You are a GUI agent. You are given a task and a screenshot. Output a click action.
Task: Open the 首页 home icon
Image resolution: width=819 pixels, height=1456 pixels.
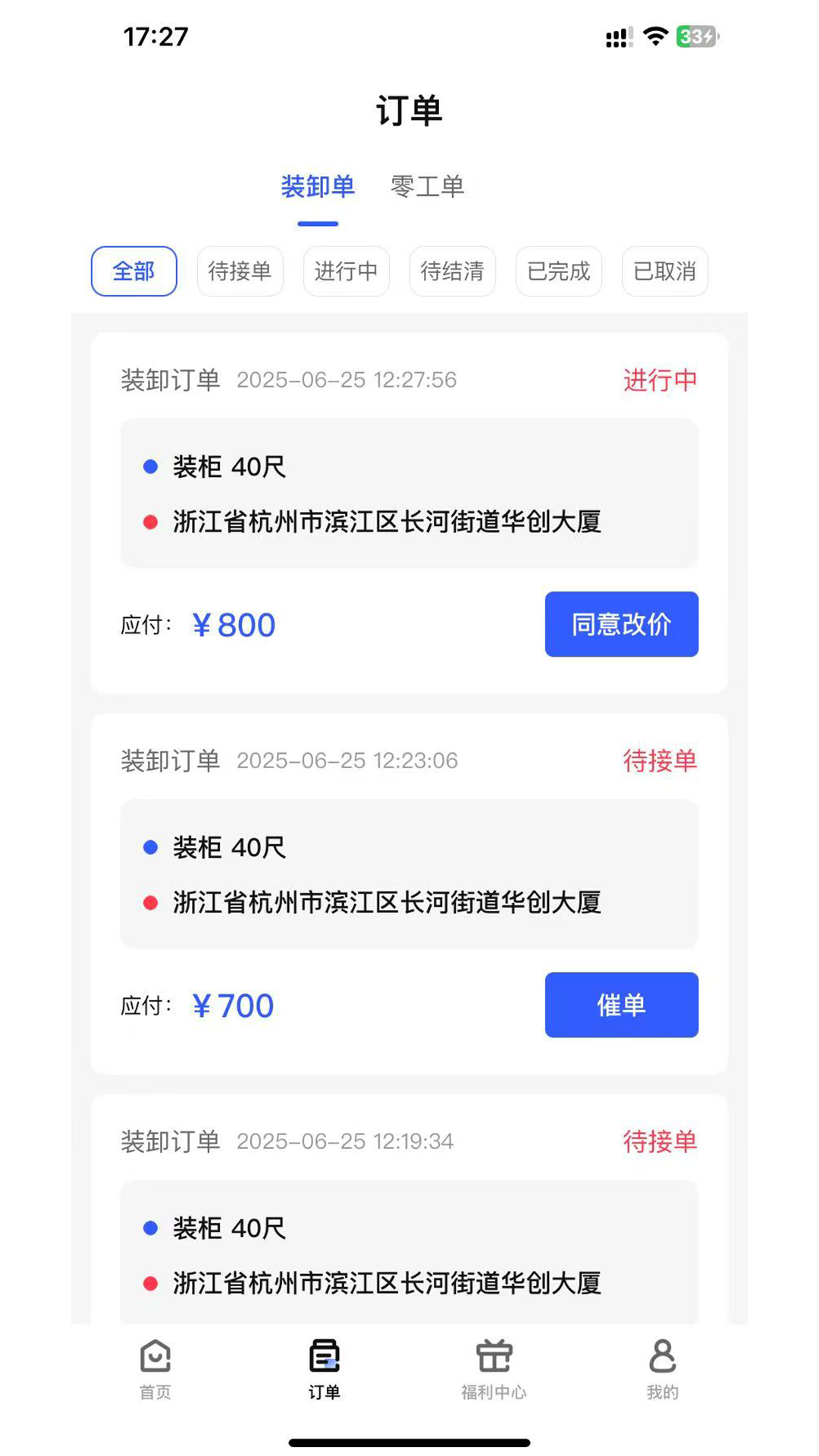click(154, 1365)
